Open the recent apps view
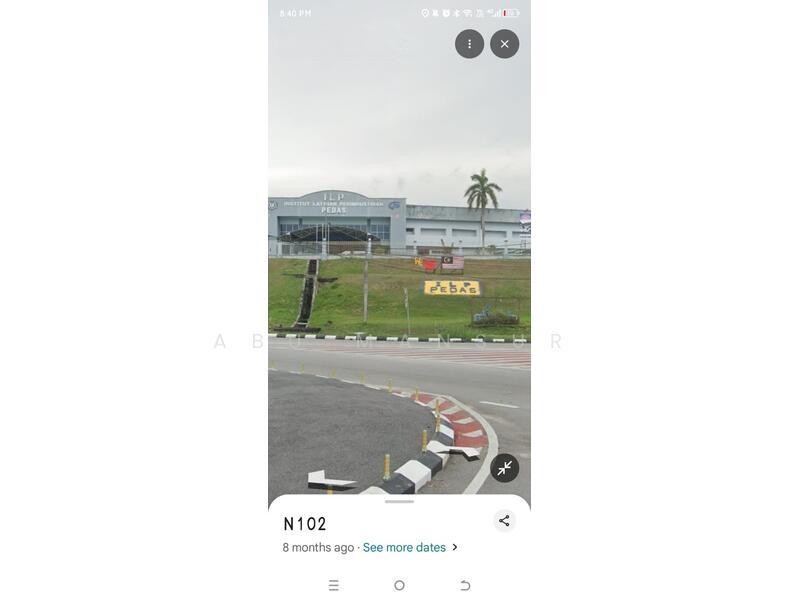The width and height of the screenshot is (800, 600). pyautogui.click(x=334, y=585)
